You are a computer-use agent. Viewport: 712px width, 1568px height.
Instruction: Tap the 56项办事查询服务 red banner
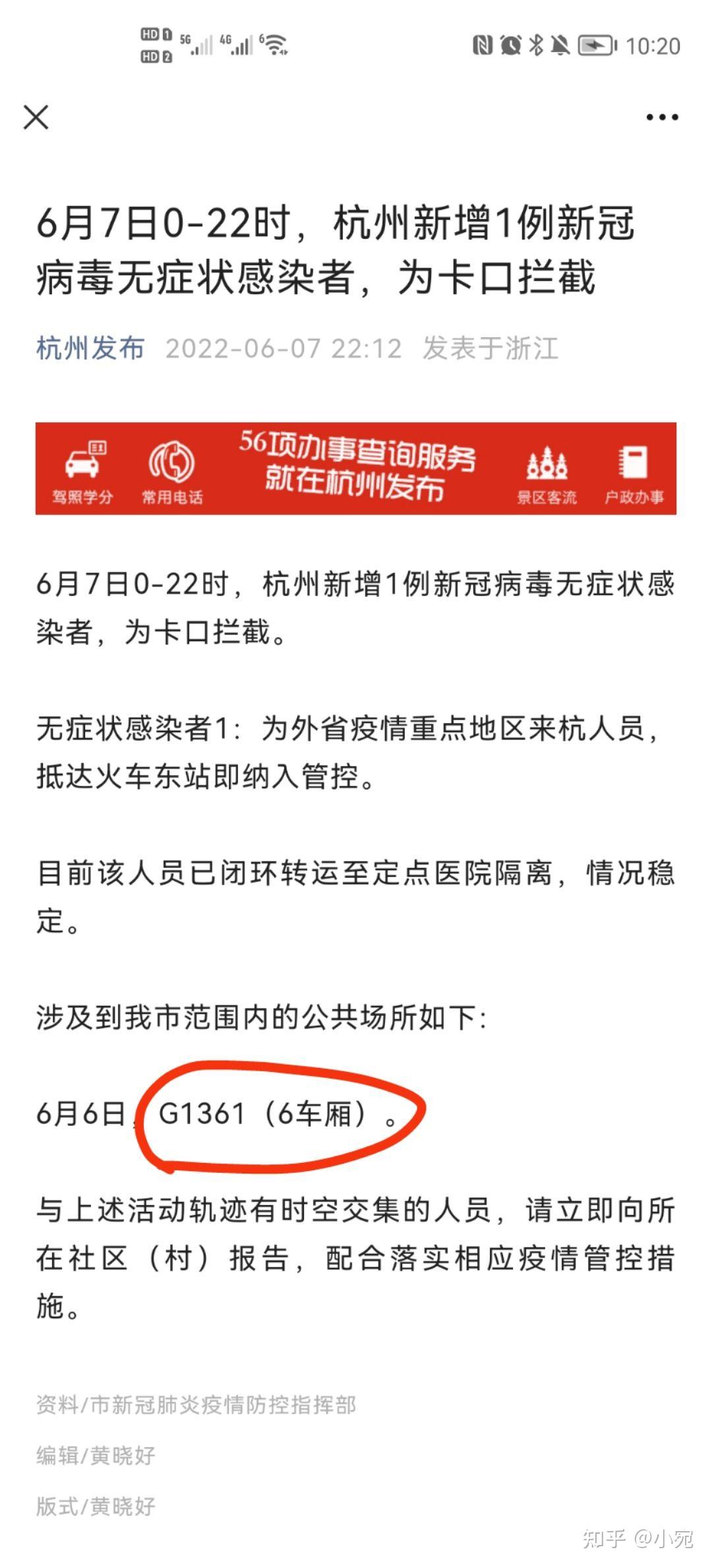pos(356,468)
